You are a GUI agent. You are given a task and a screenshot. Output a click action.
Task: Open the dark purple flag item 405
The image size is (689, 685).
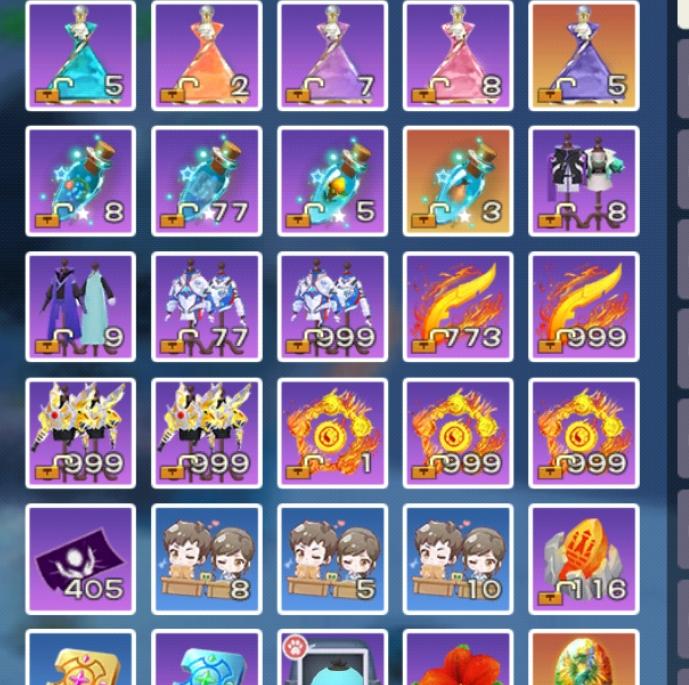(x=80, y=559)
